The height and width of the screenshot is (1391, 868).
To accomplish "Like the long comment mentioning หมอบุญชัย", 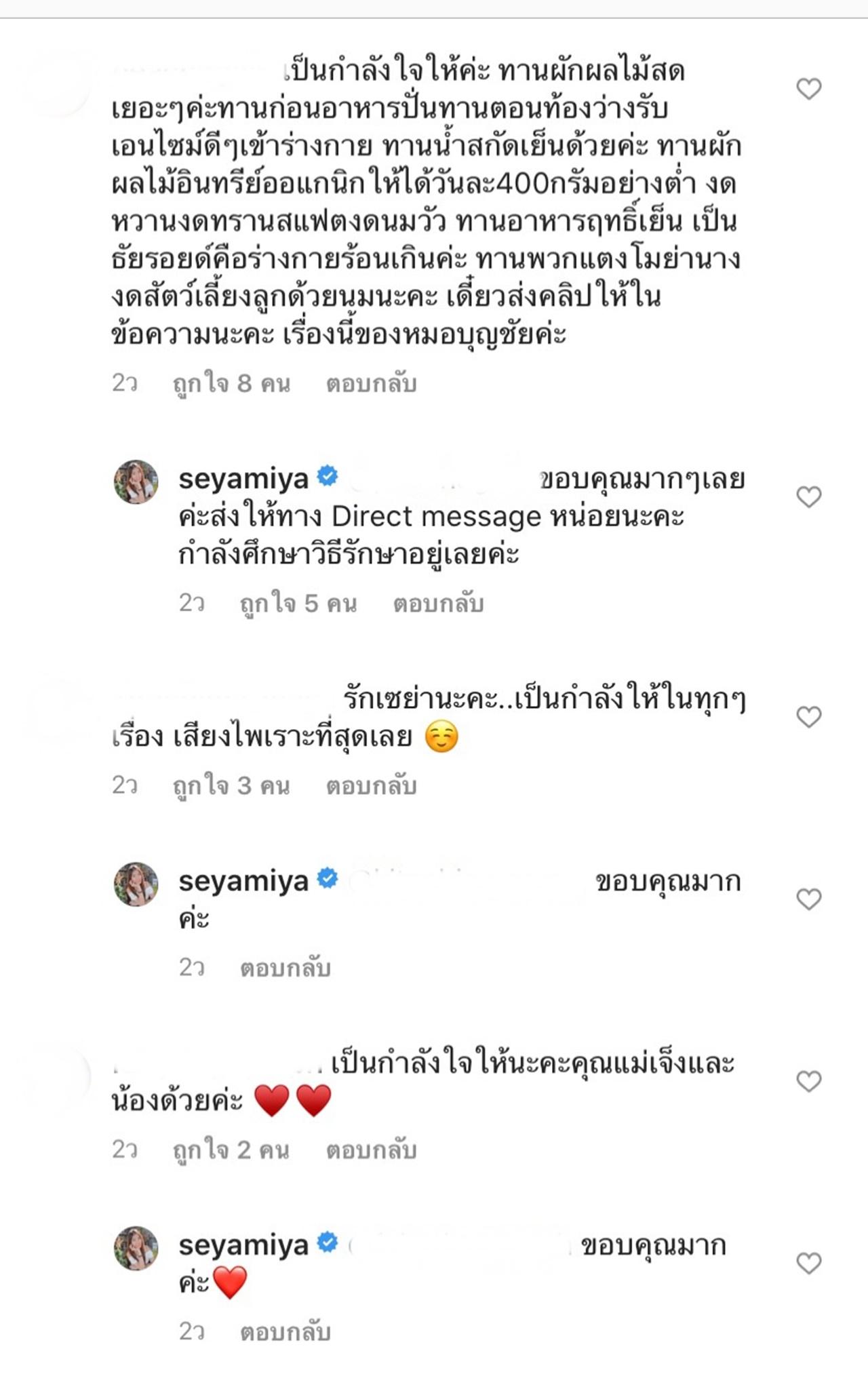I will coord(808,89).
